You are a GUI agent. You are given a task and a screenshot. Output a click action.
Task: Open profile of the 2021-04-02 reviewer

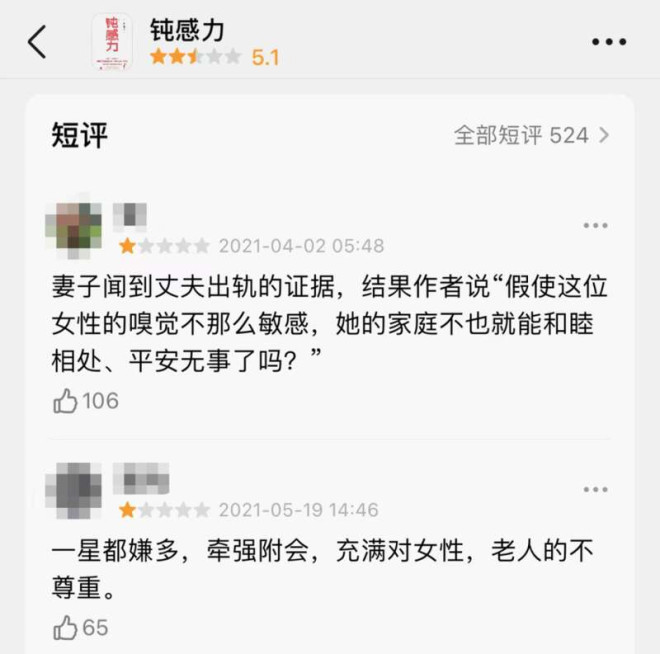pos(74,227)
